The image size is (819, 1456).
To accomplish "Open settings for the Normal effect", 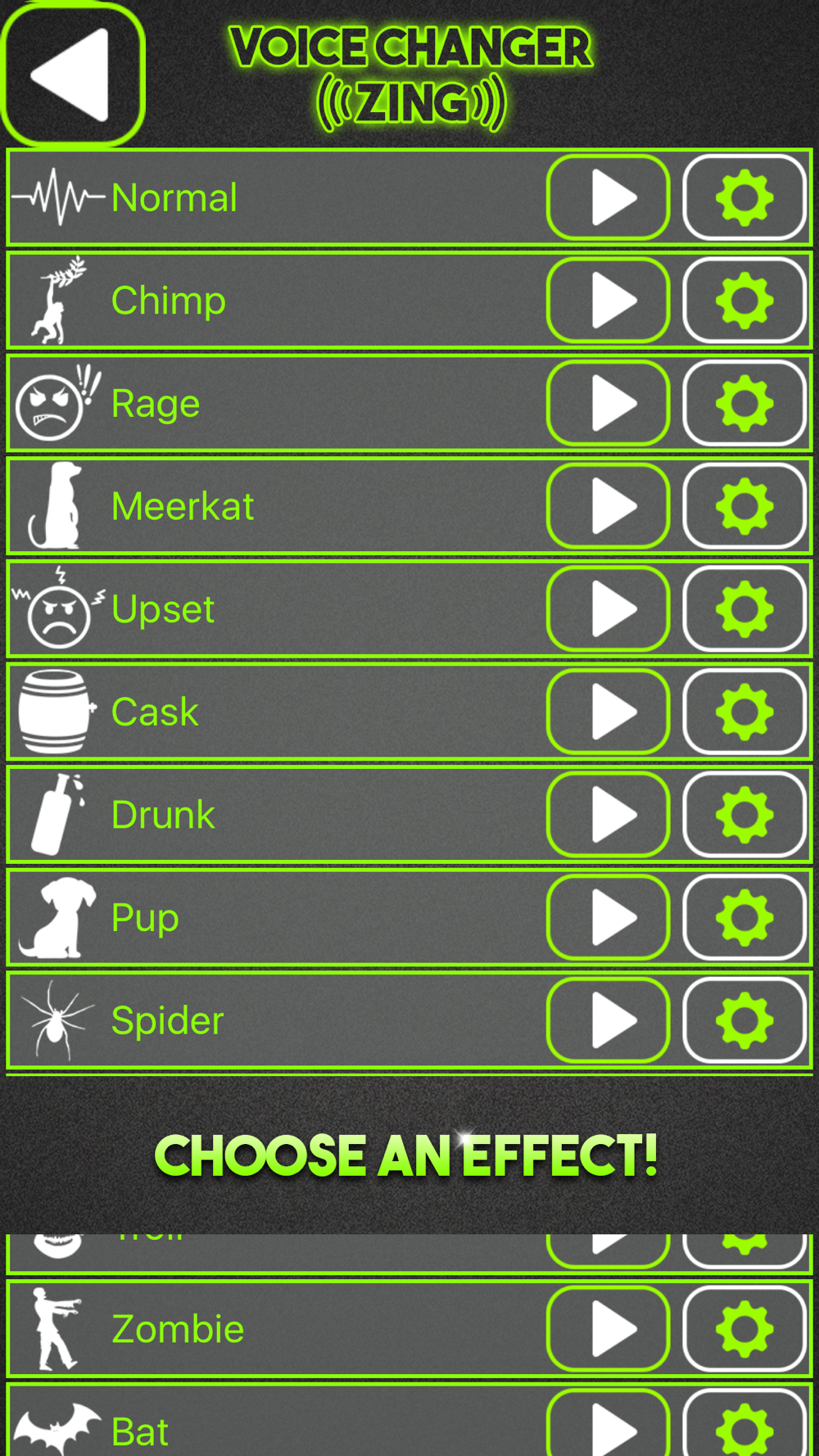I will tap(744, 197).
